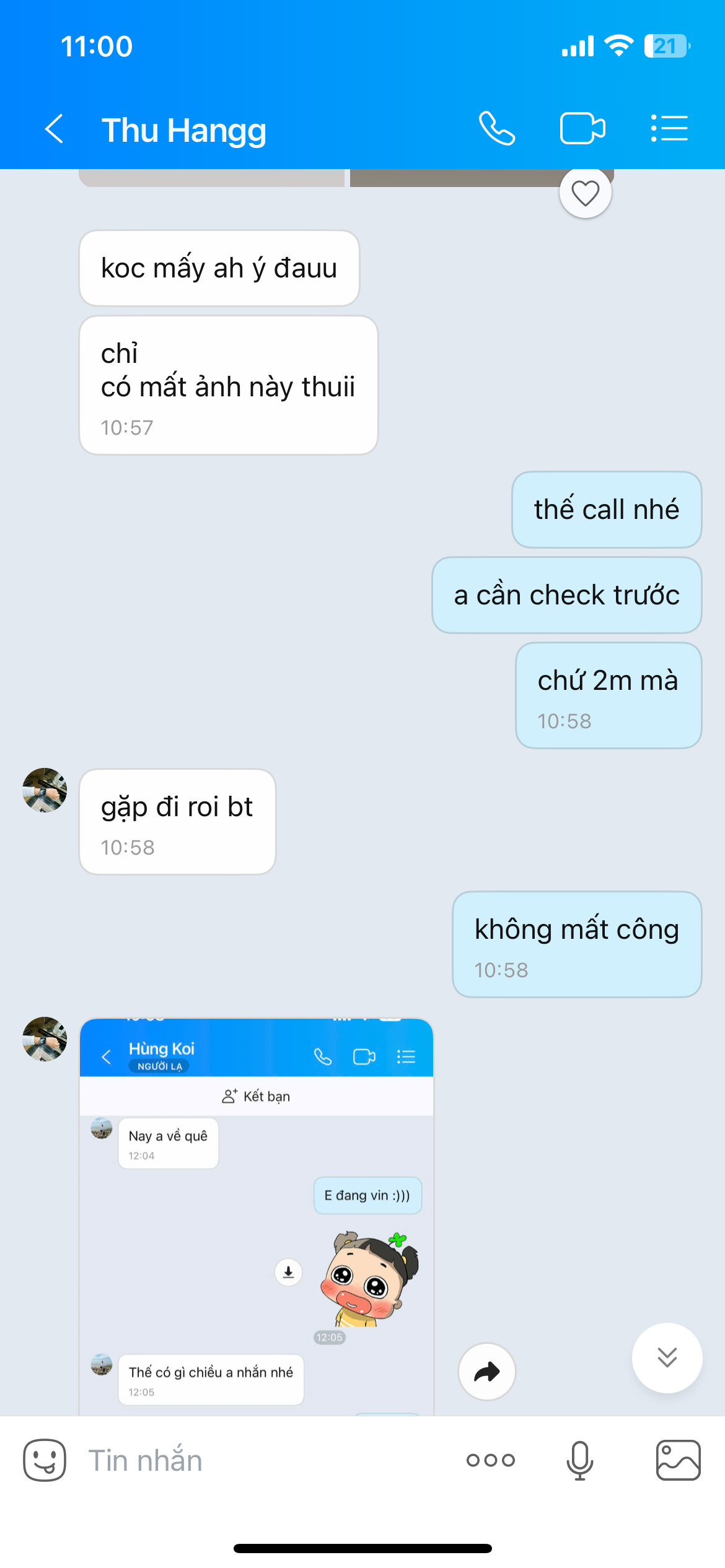Start a voice call with Thu Hangg
The width and height of the screenshot is (725, 1568).
pos(497,129)
